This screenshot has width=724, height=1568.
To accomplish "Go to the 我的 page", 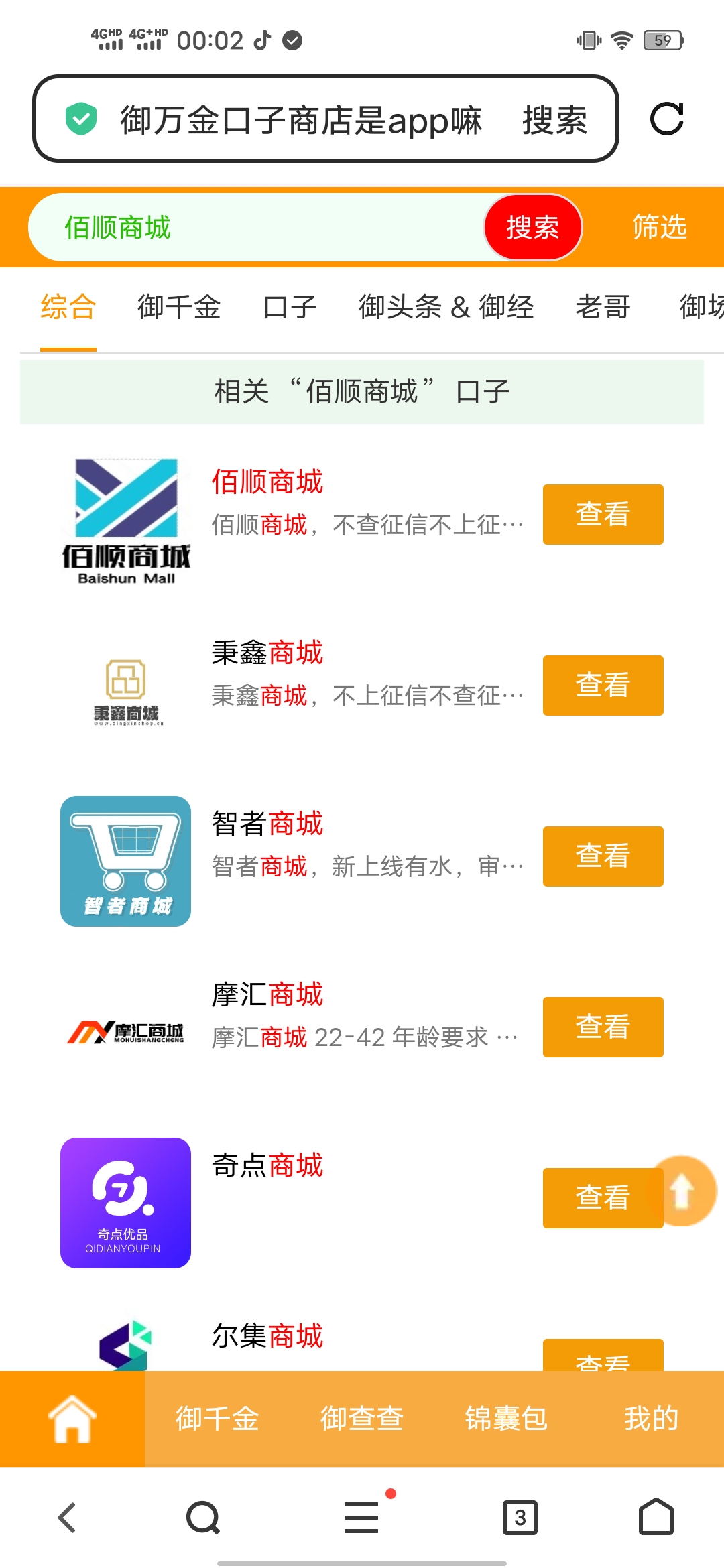I will click(x=651, y=1419).
